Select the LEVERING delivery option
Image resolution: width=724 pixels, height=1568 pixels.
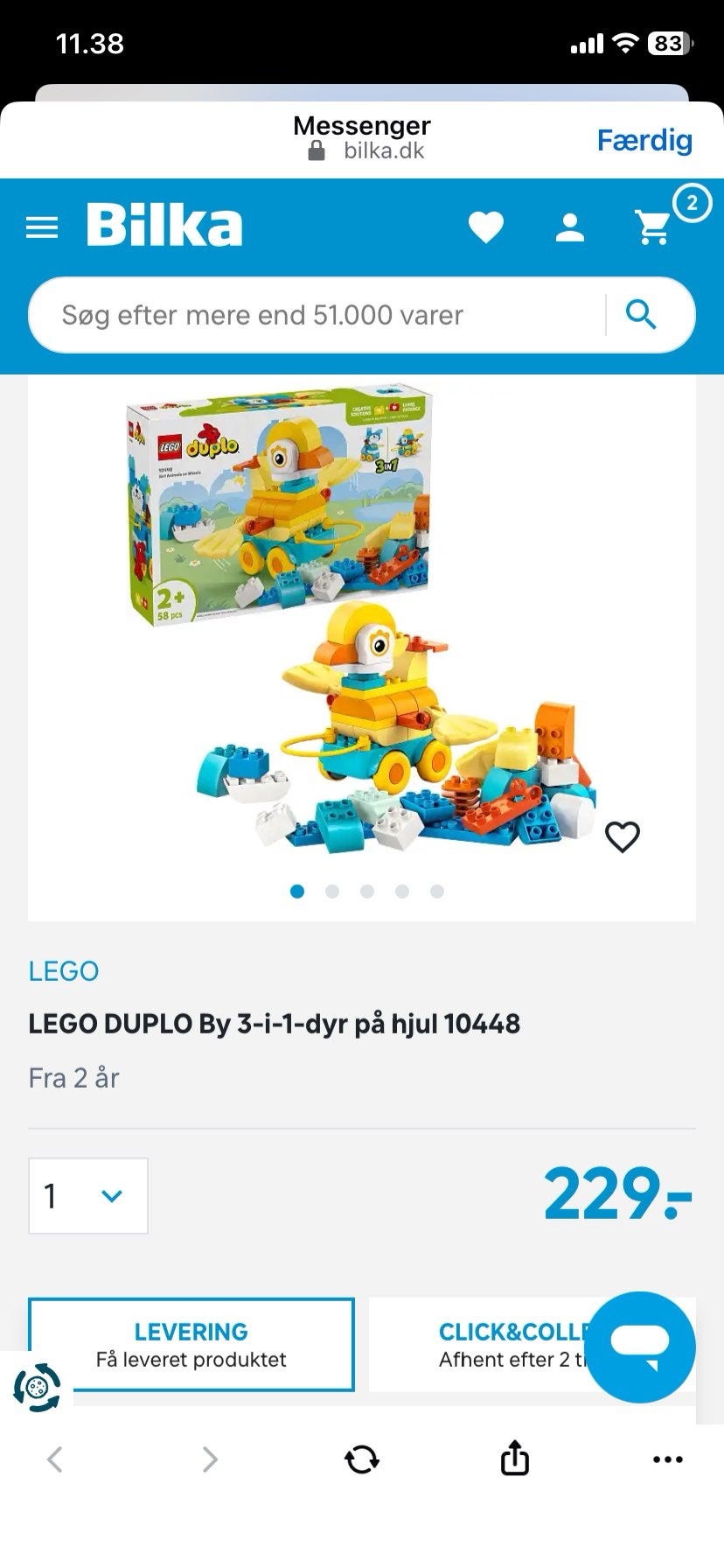(x=191, y=1344)
